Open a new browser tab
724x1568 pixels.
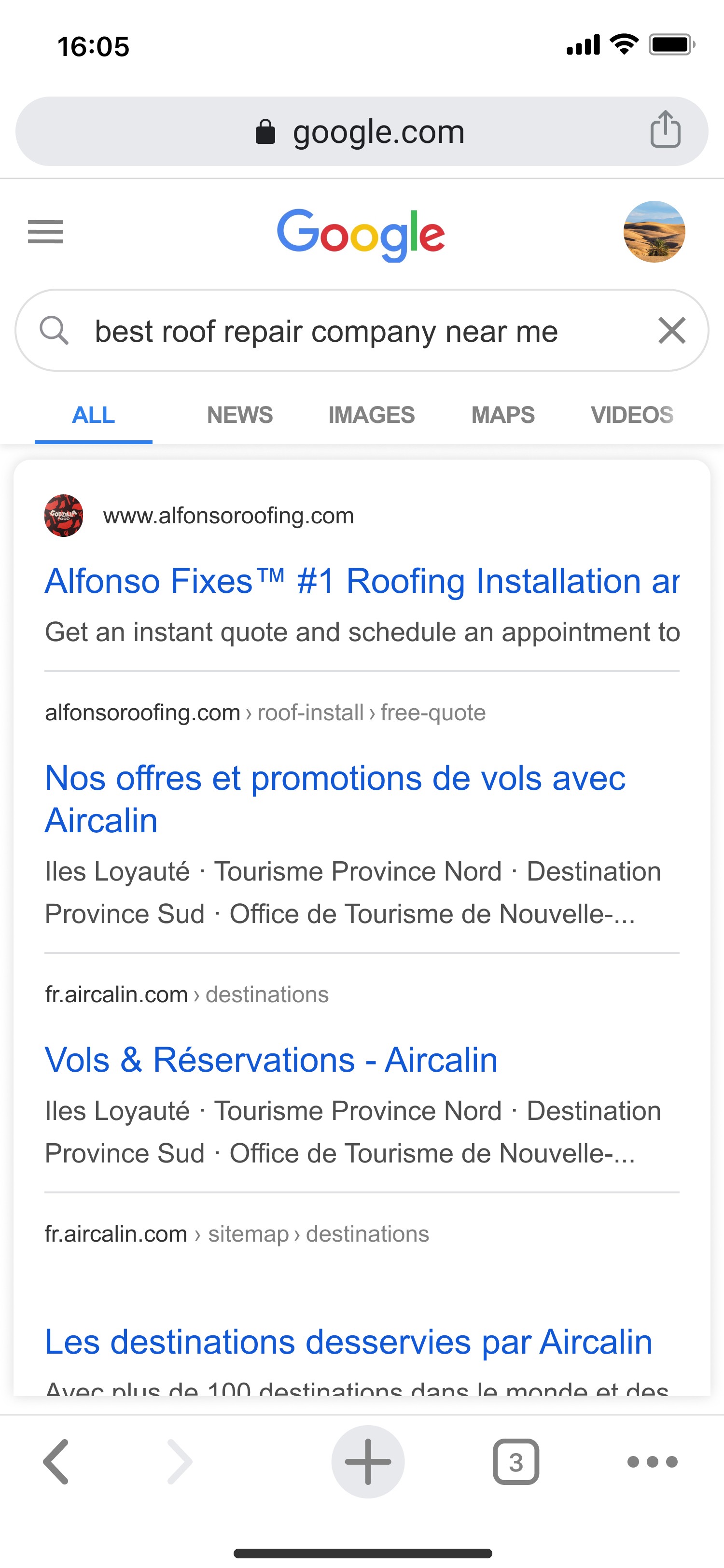coord(367,1461)
